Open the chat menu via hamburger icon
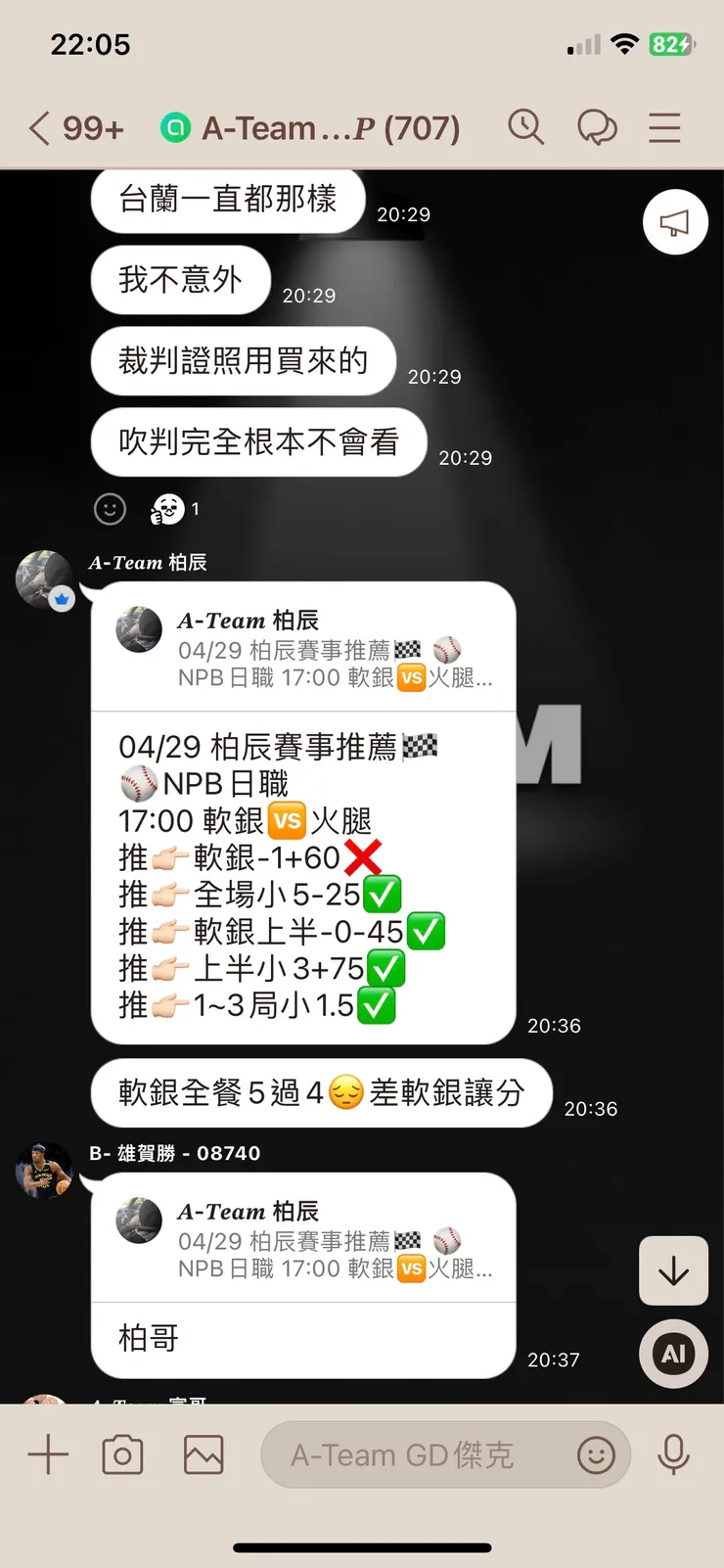This screenshot has width=724, height=1568. pyautogui.click(x=664, y=127)
